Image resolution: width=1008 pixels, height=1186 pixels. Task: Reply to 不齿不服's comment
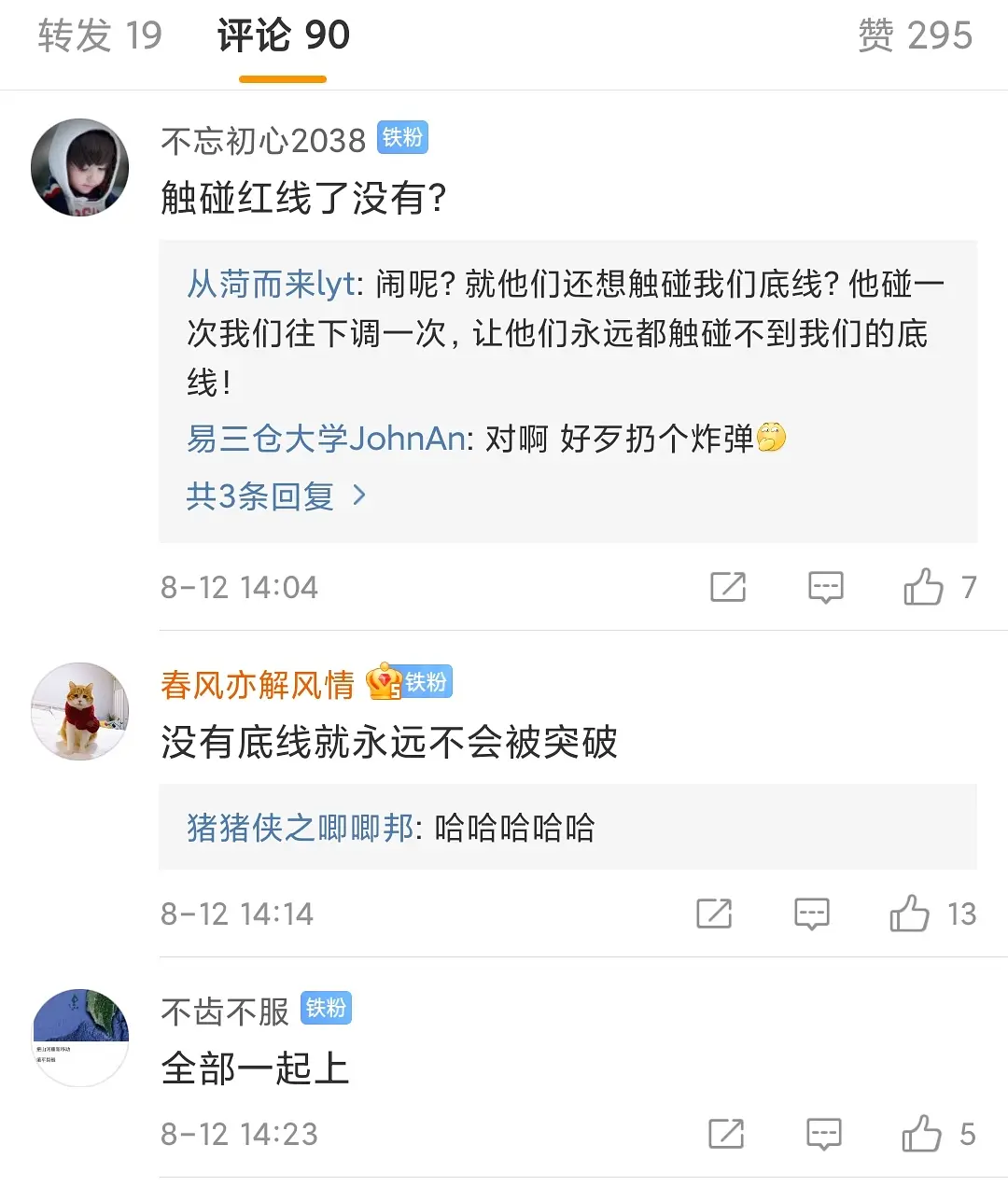823,1134
